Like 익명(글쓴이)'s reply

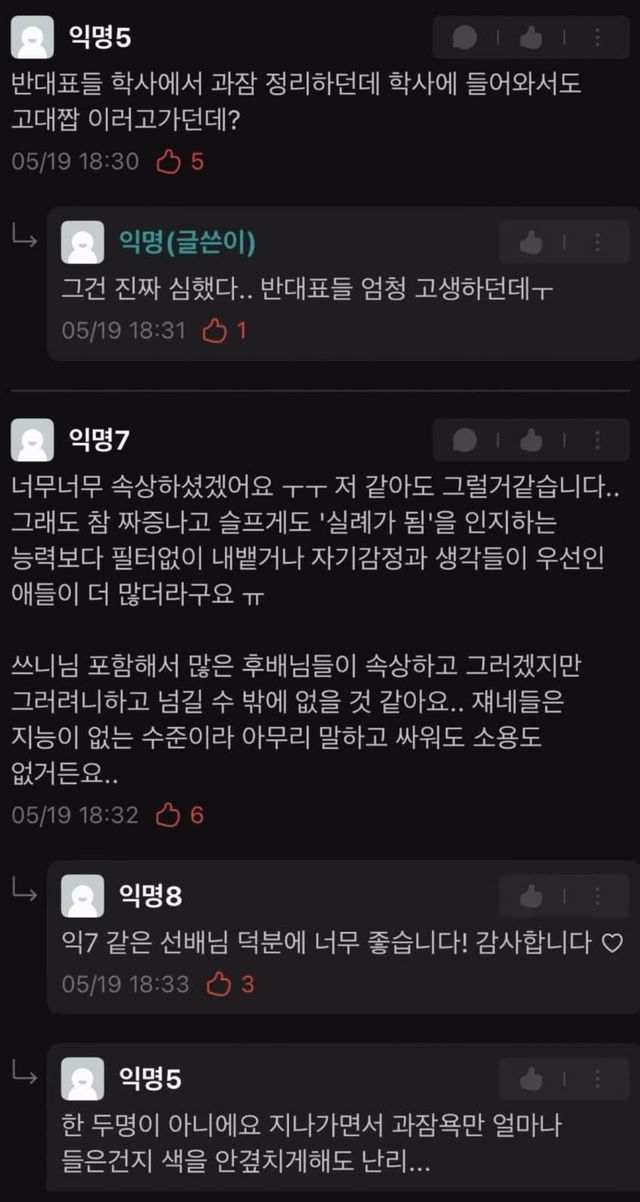(531, 242)
